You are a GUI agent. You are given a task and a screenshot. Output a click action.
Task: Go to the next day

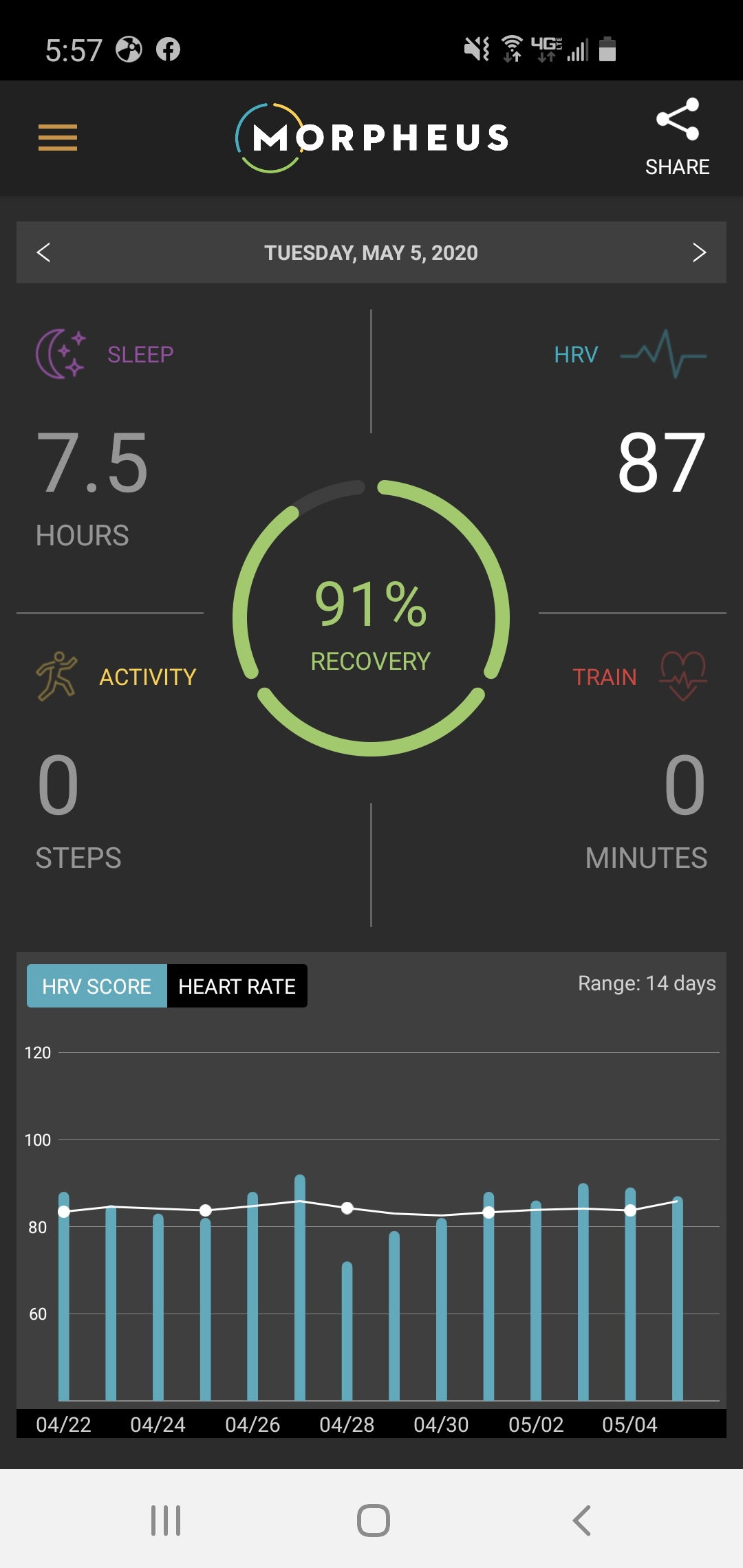tap(699, 252)
